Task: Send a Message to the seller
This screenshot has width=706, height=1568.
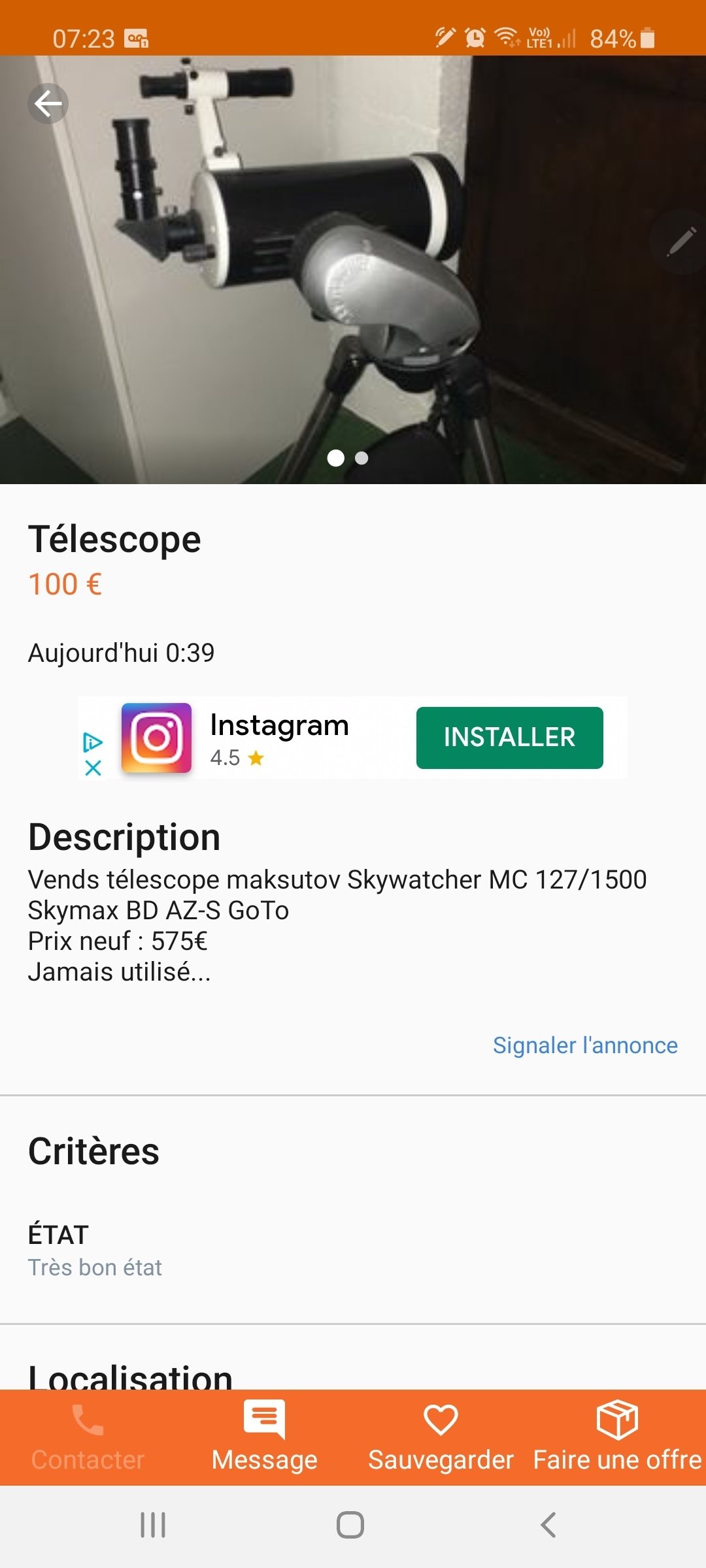Action: tap(264, 1437)
